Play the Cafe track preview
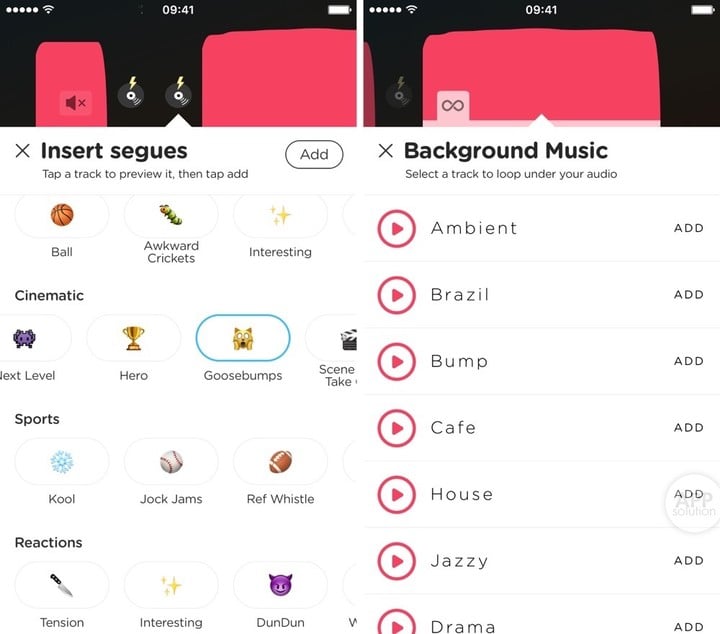This screenshot has width=720, height=634. pyautogui.click(x=397, y=428)
